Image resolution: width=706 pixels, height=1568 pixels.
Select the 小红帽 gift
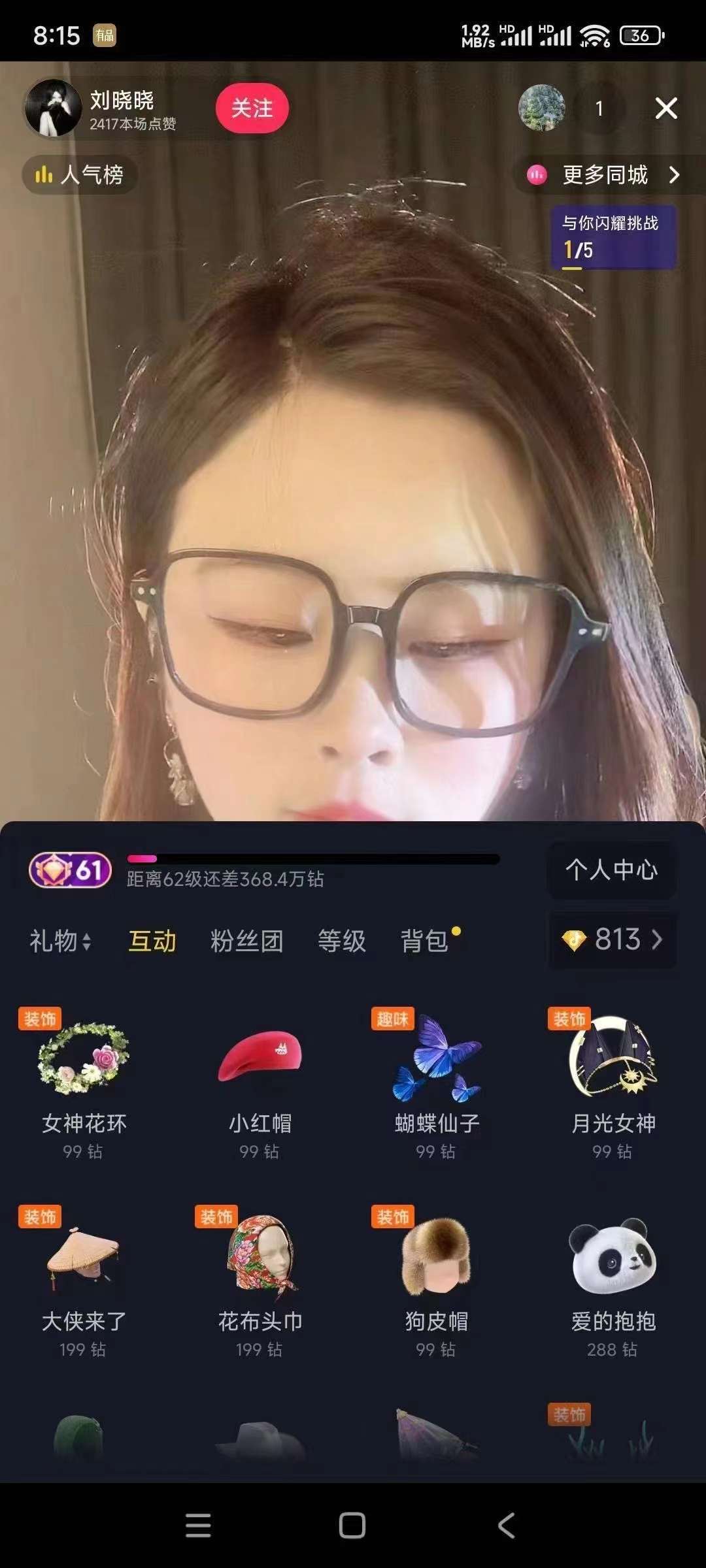click(x=260, y=1085)
